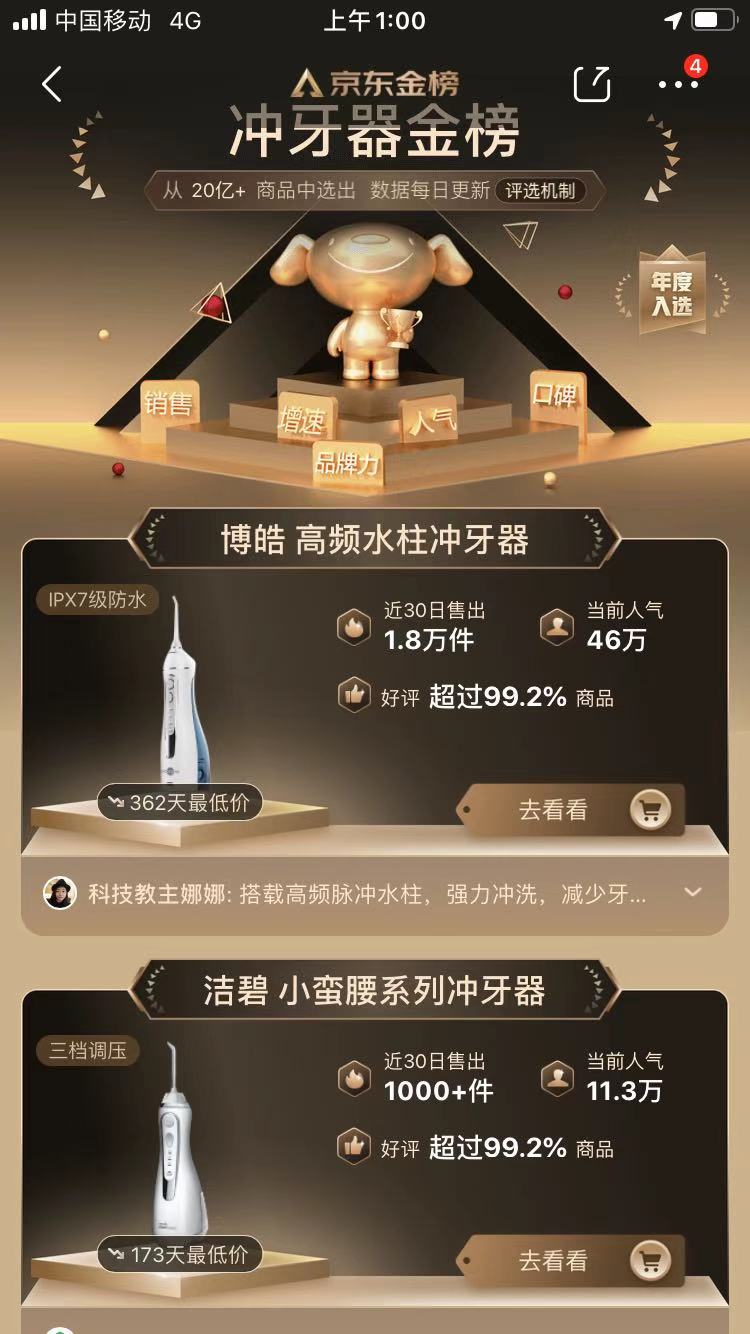Open the 洁碧 小蛮腰系列冲牙器 product image
The width and height of the screenshot is (750, 1334).
coord(182,1140)
